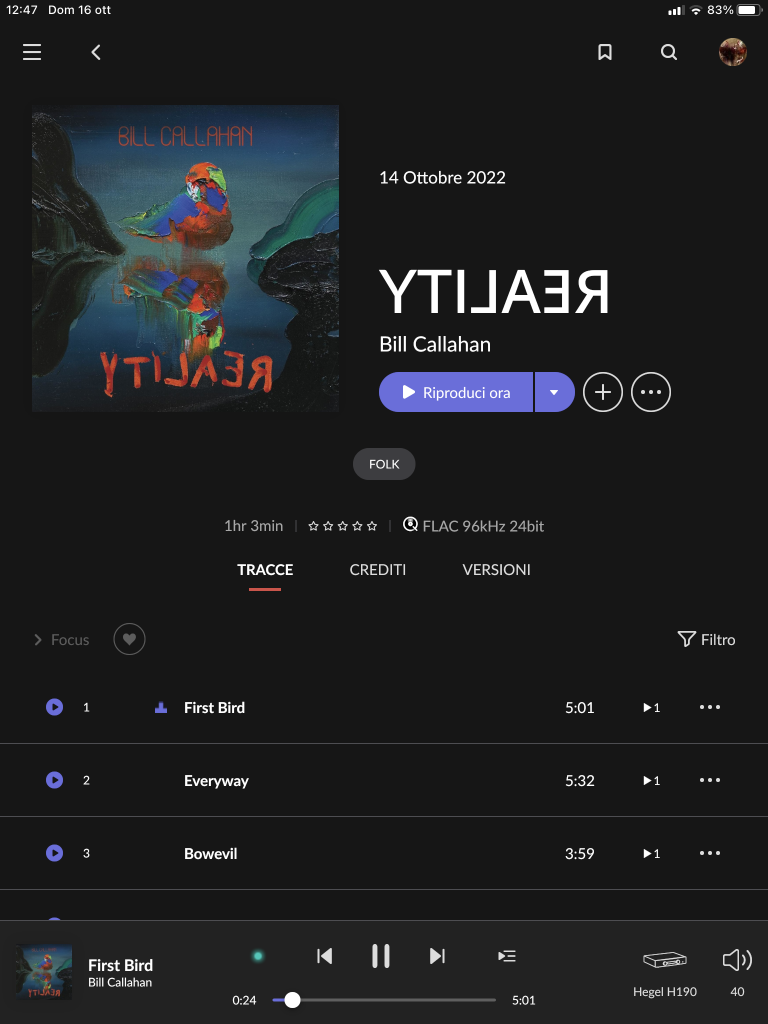The height and width of the screenshot is (1024, 768).
Task: Mark album as favorite with heart icon
Action: pyautogui.click(x=129, y=639)
